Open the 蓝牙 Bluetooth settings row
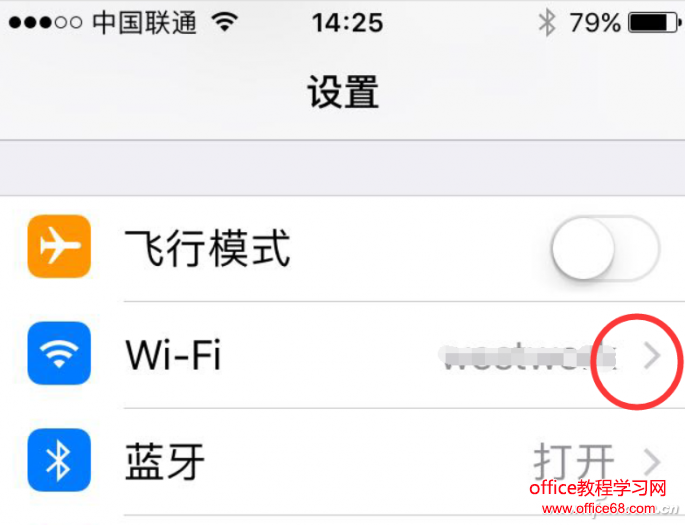 [340, 462]
